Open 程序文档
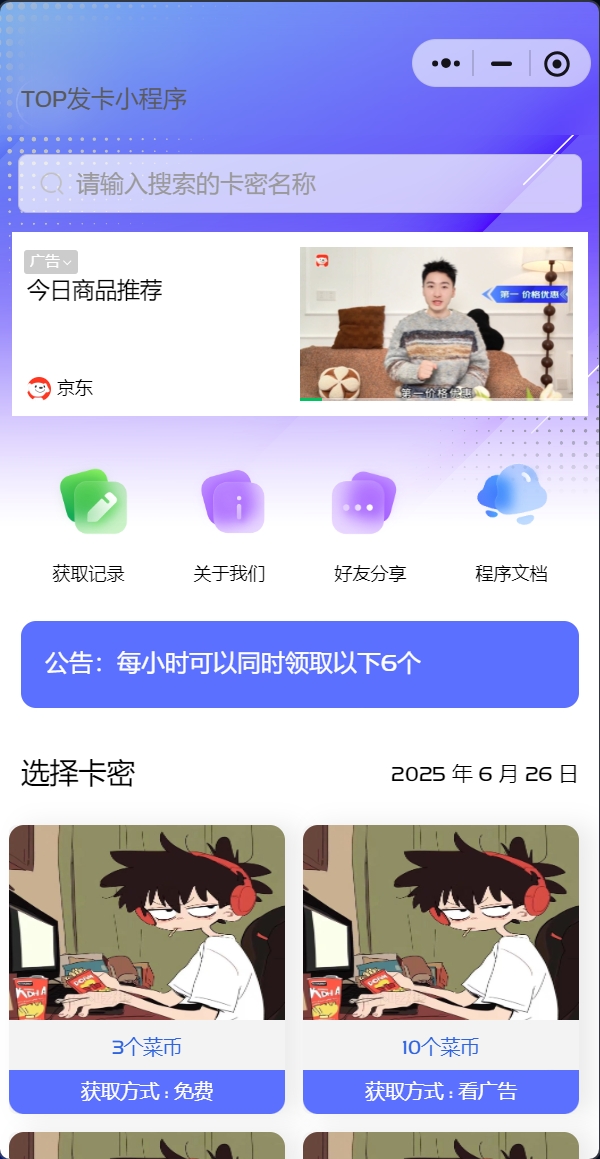The height and width of the screenshot is (1159, 600). click(x=511, y=525)
